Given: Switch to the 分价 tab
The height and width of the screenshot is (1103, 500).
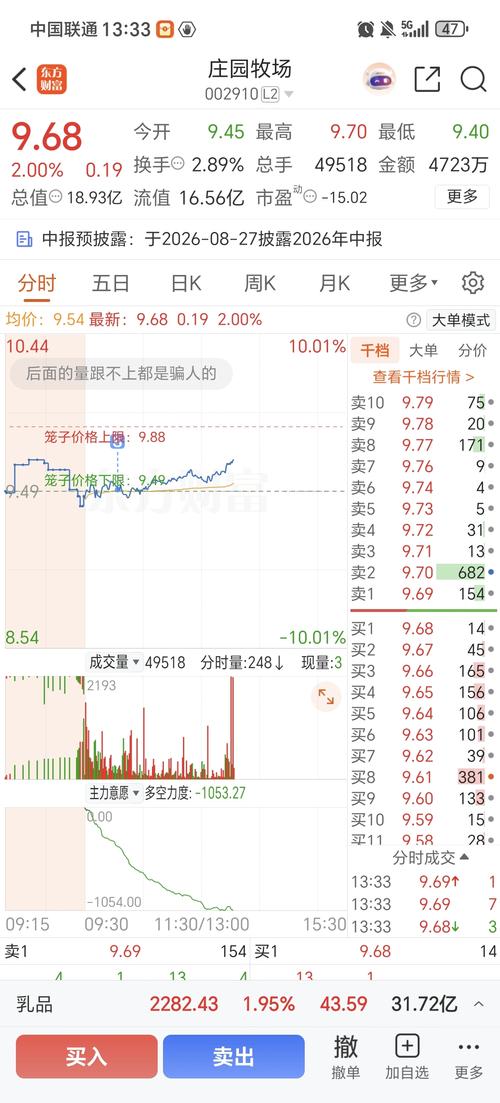Looking at the screenshot, I should click(x=472, y=350).
